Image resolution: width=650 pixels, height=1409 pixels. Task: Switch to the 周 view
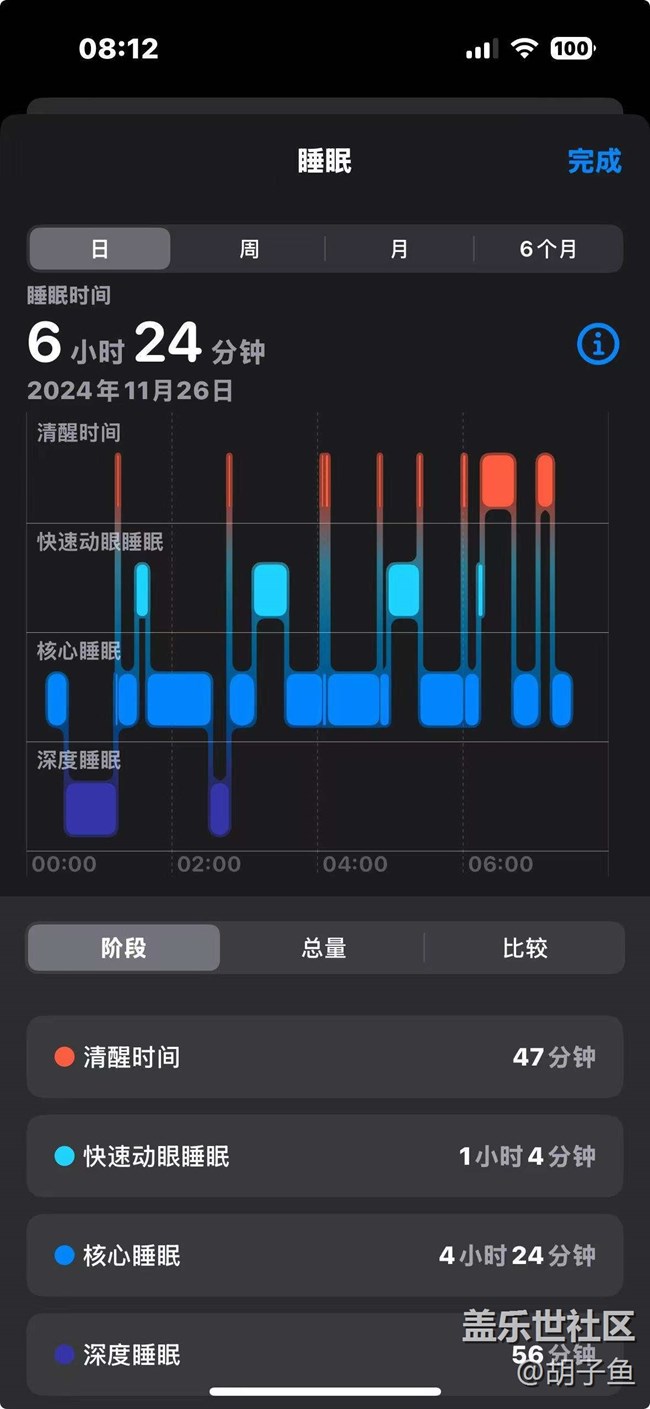click(249, 249)
